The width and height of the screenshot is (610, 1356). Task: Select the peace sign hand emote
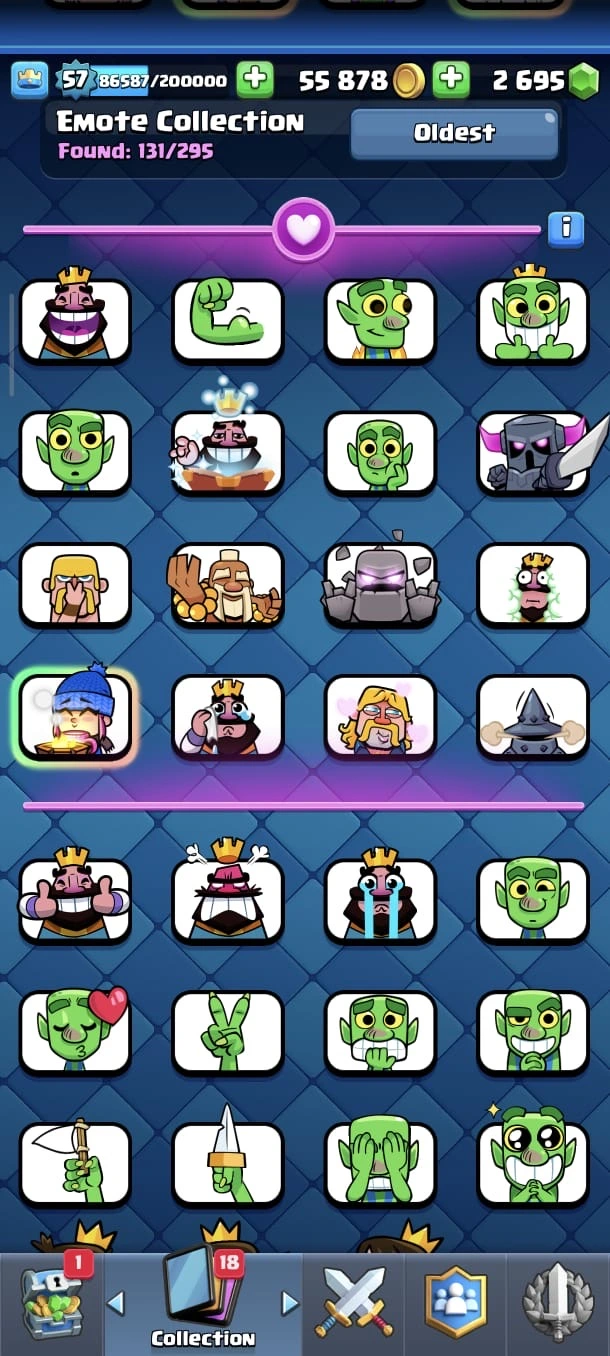tap(228, 1032)
